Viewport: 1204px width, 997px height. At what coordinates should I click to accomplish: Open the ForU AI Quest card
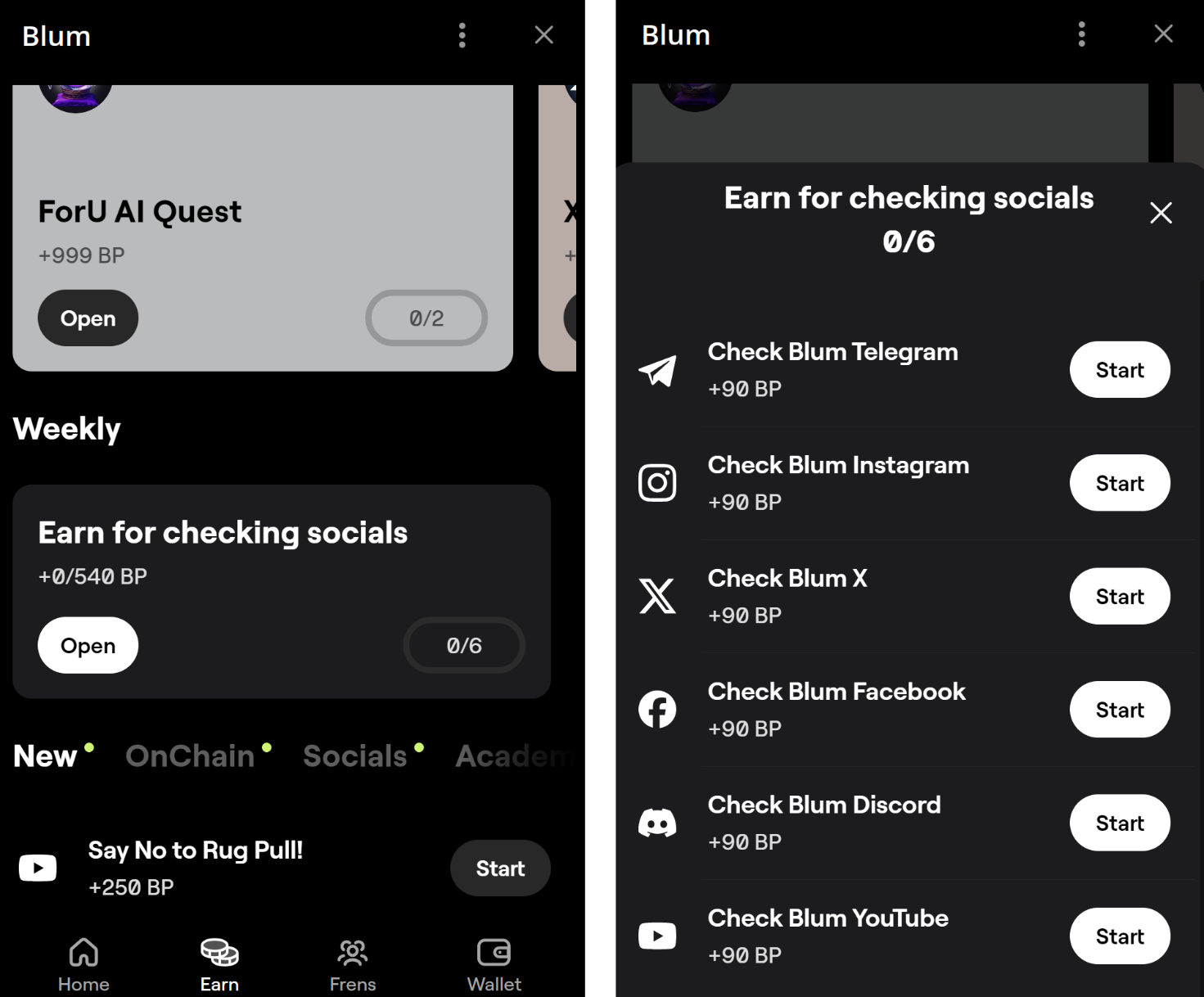pos(88,318)
